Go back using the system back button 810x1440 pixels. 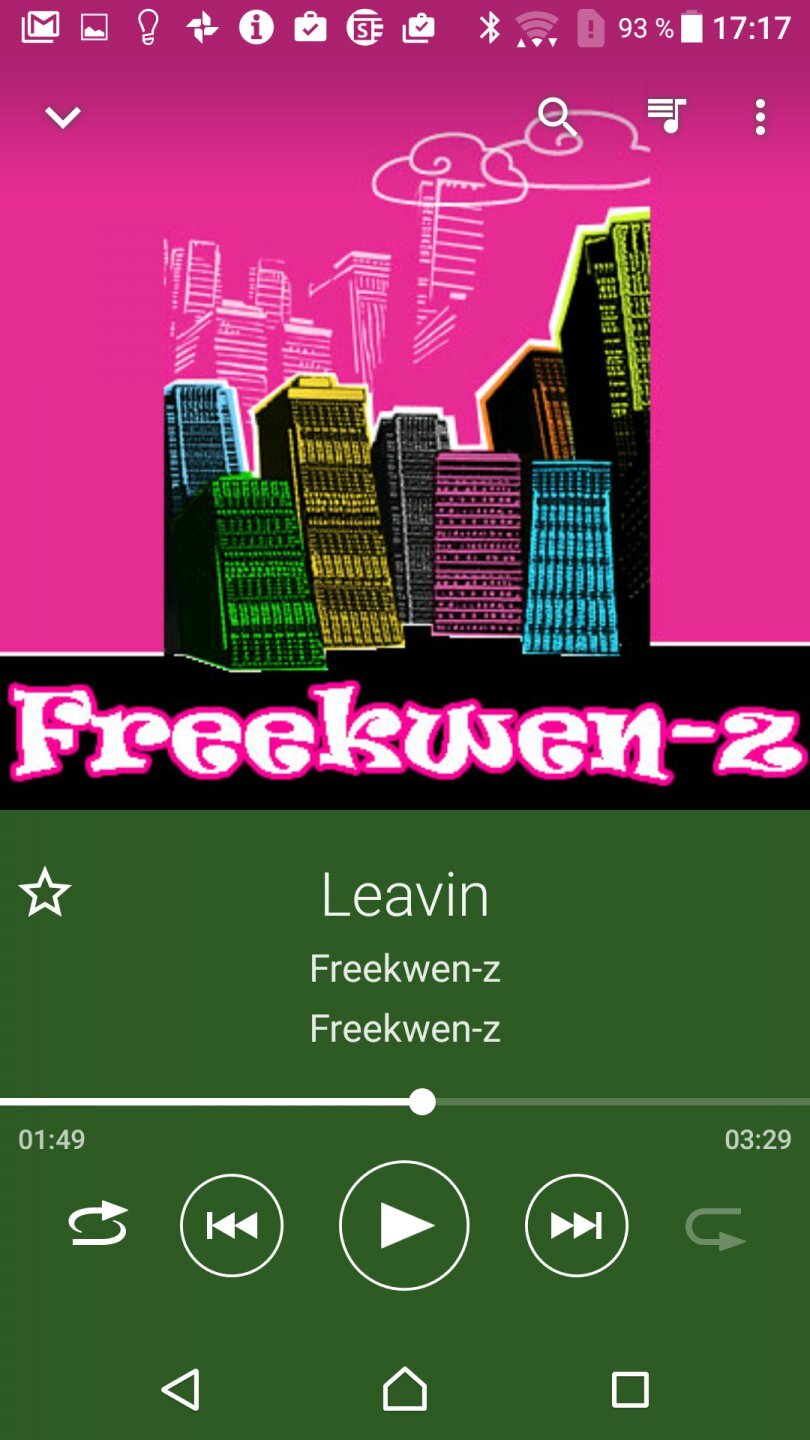(x=181, y=1389)
